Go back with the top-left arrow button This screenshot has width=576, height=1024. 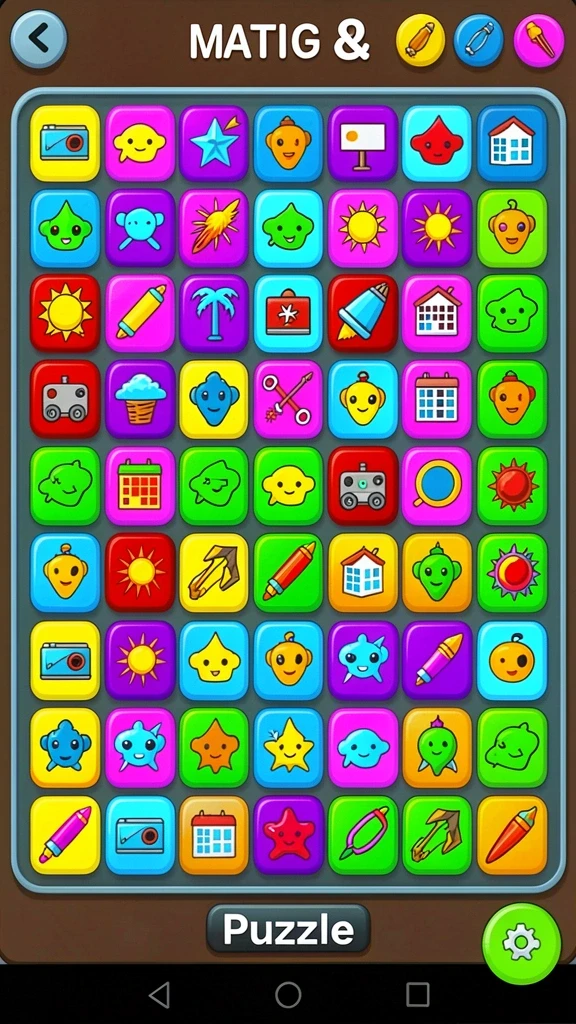(39, 39)
